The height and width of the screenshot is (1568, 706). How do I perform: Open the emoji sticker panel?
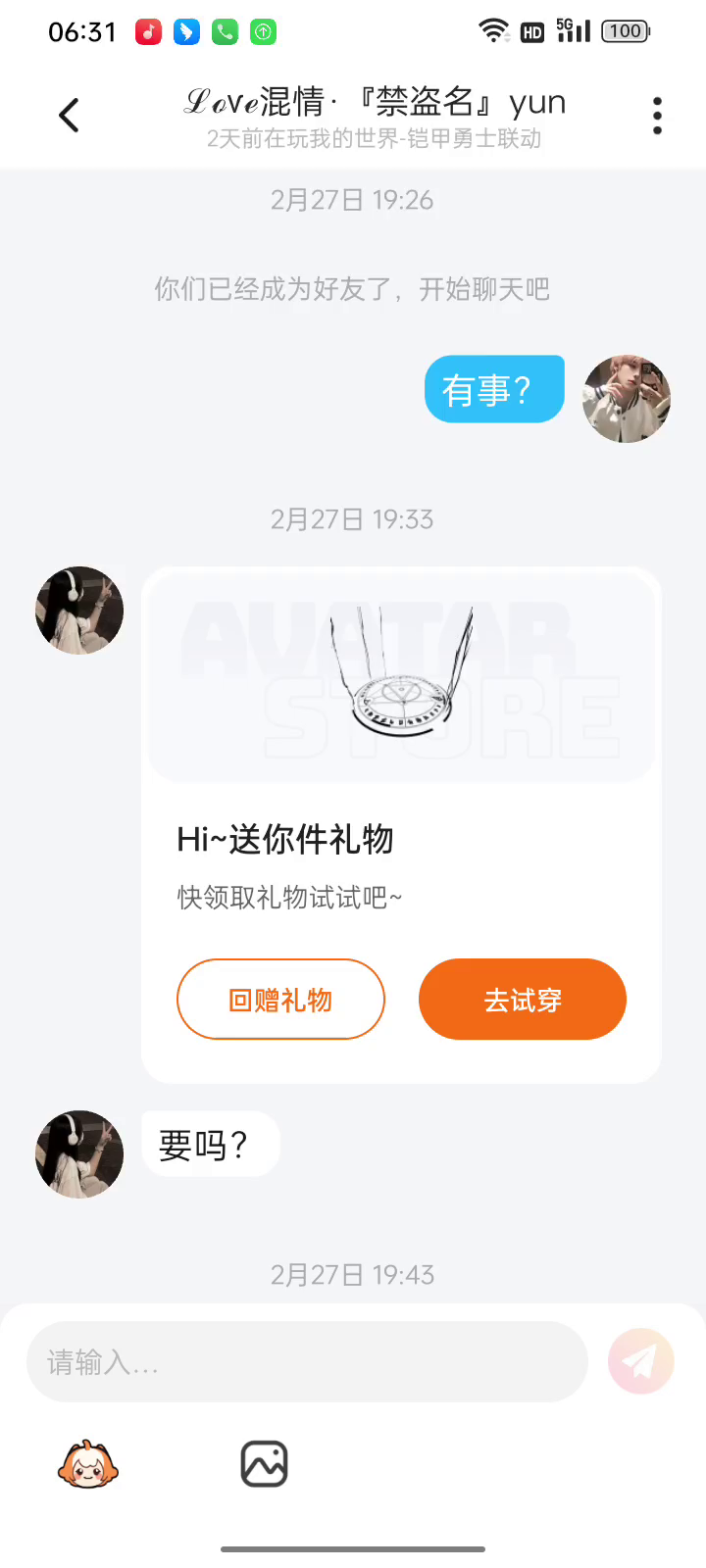click(x=88, y=1464)
